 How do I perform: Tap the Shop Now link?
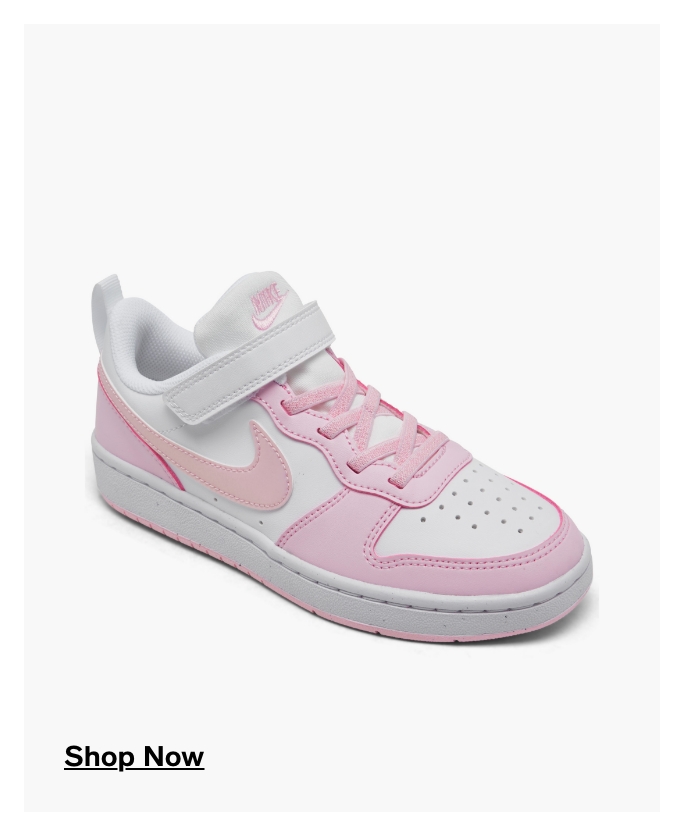click(134, 757)
